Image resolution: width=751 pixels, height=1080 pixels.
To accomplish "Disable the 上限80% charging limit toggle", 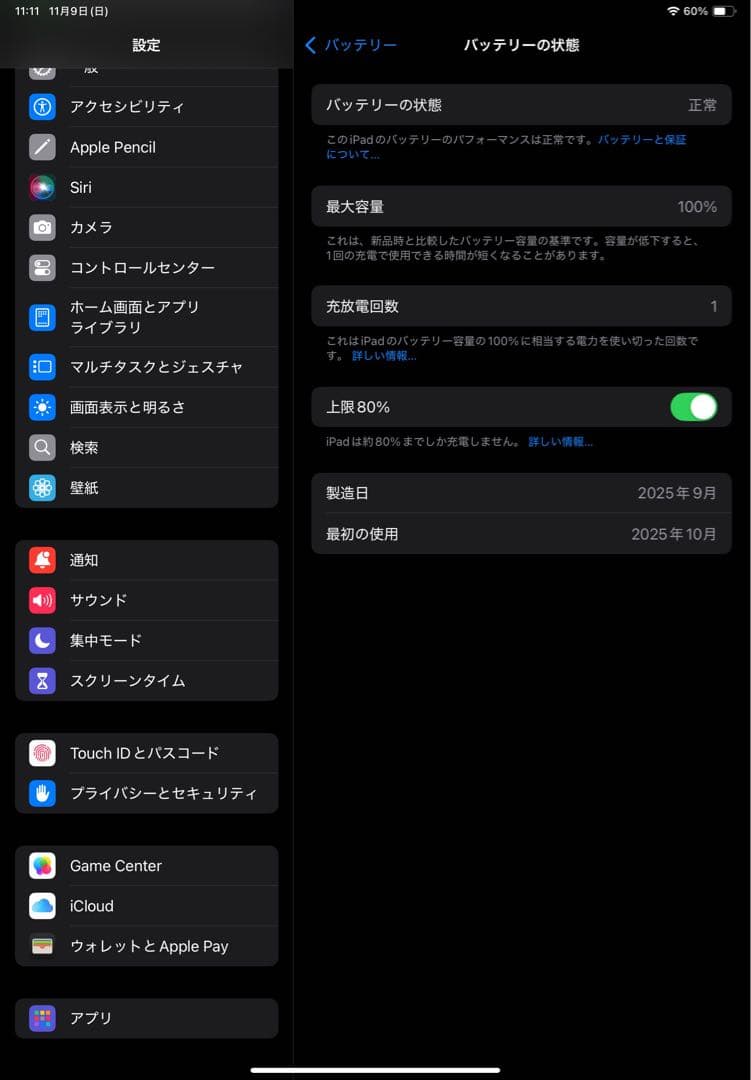I will coord(694,407).
